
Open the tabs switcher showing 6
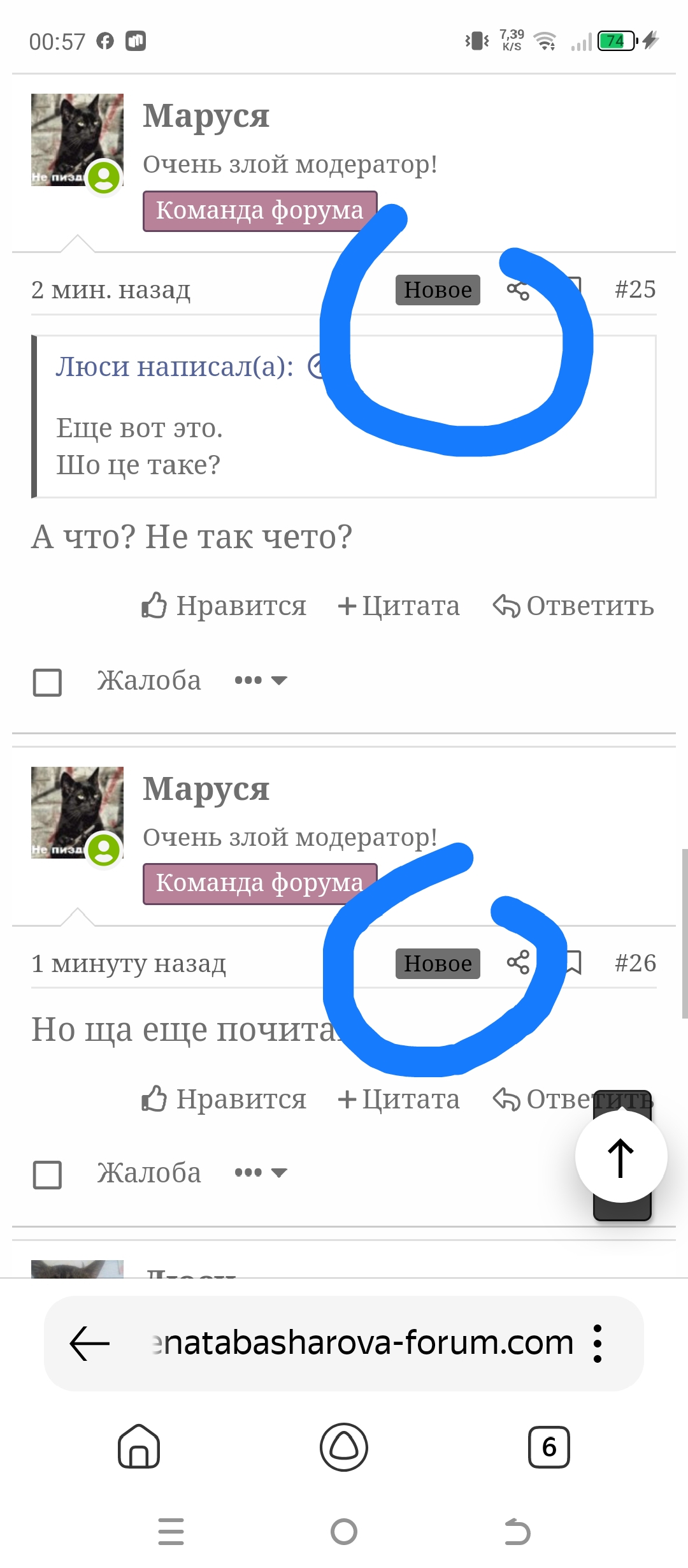548,1447
